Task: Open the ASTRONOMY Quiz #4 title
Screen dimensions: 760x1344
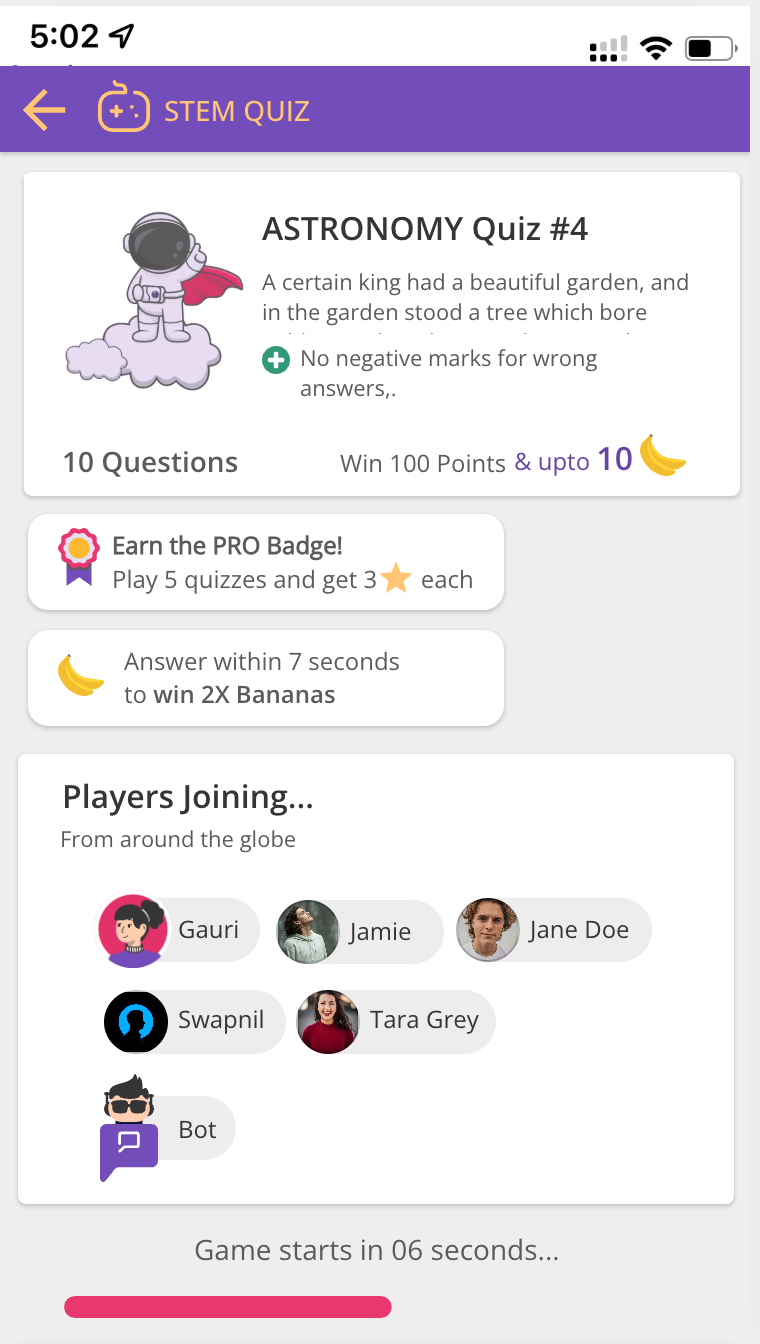Action: [426, 229]
